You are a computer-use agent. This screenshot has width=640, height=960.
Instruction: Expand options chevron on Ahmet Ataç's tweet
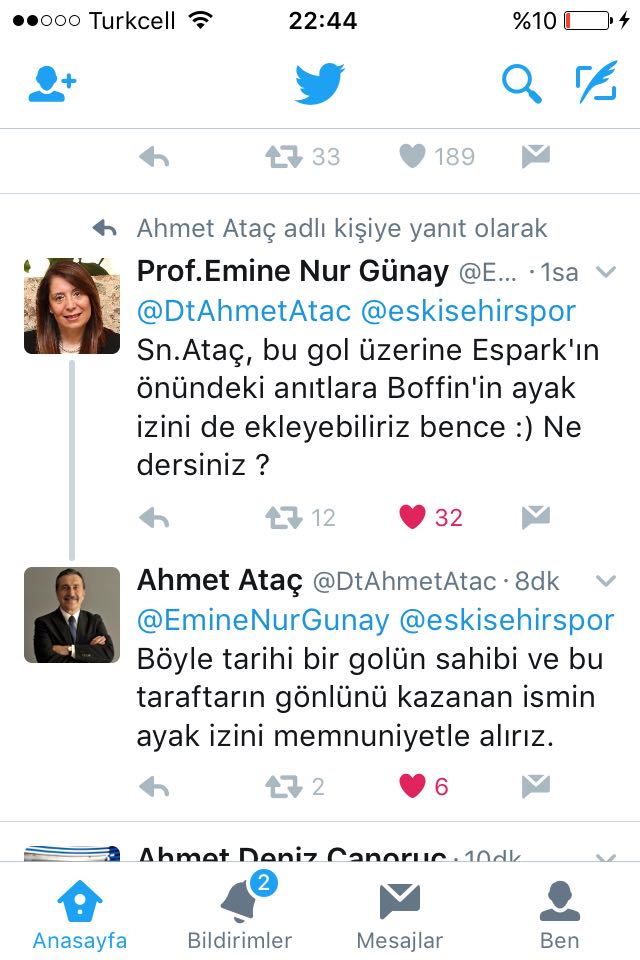(x=606, y=581)
